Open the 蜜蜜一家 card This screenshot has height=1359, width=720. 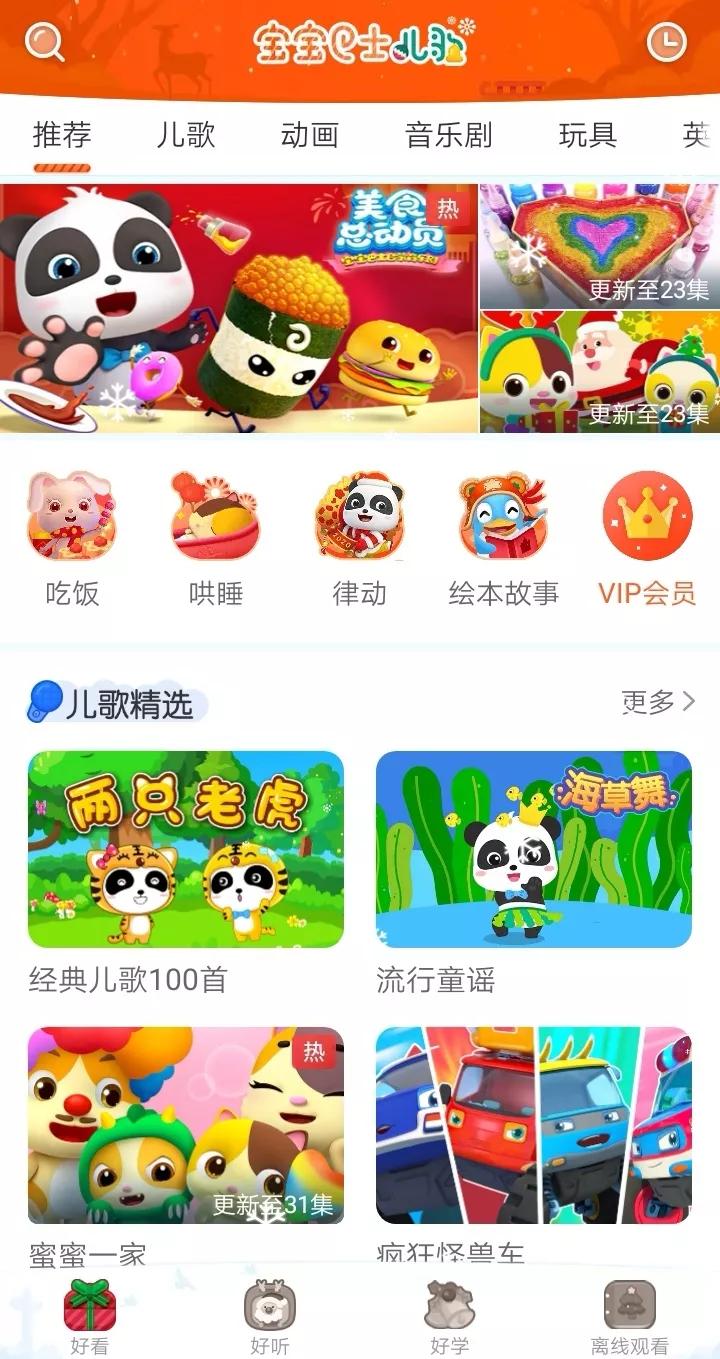click(x=186, y=1125)
